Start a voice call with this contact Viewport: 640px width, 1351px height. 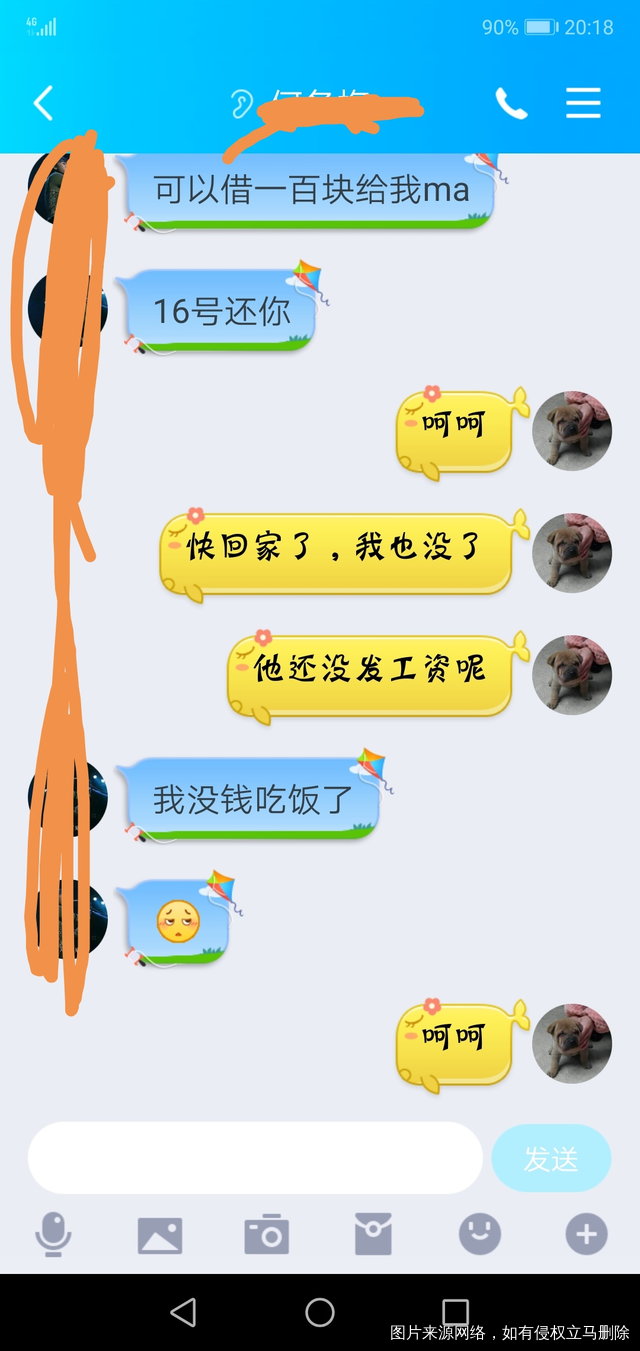click(x=511, y=103)
